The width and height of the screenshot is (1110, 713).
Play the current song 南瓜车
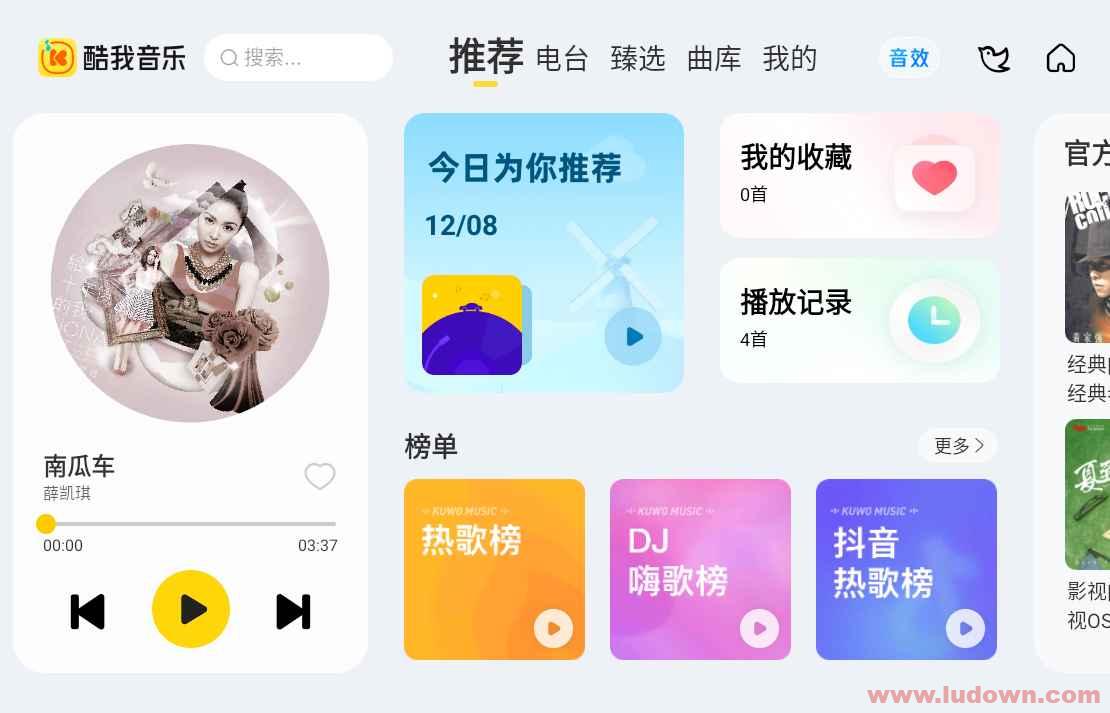tap(191, 609)
